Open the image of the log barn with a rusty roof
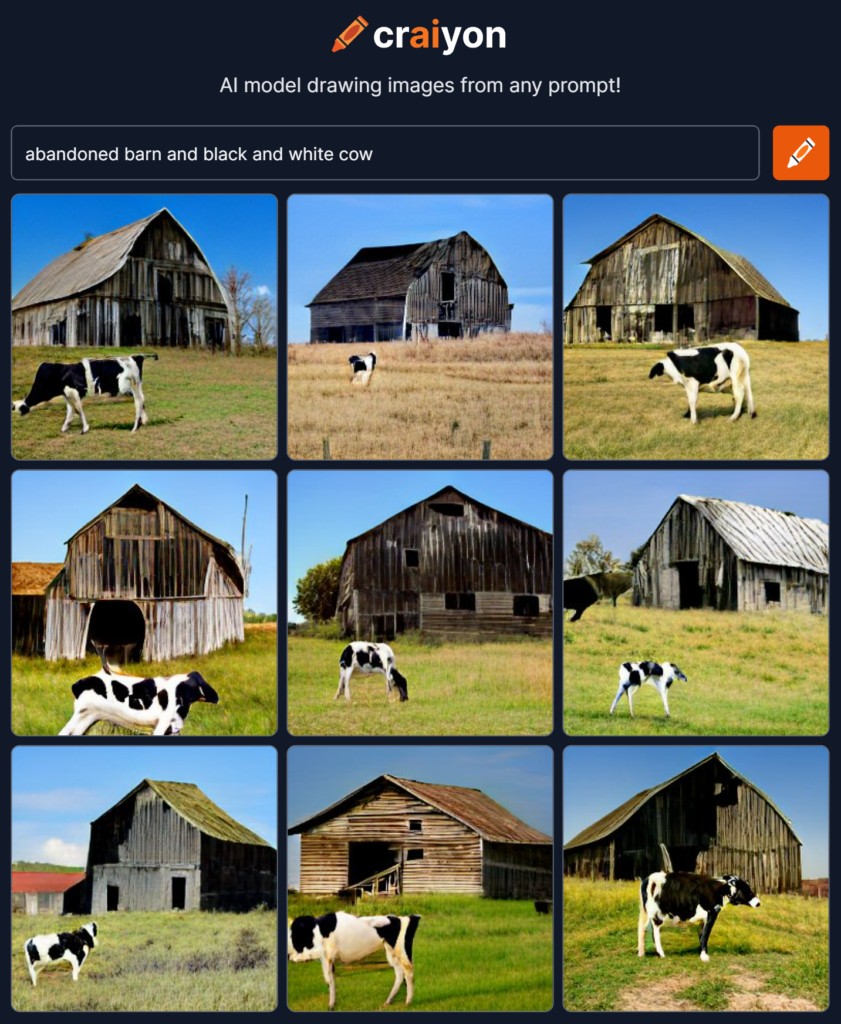This screenshot has width=841, height=1024. point(420,879)
